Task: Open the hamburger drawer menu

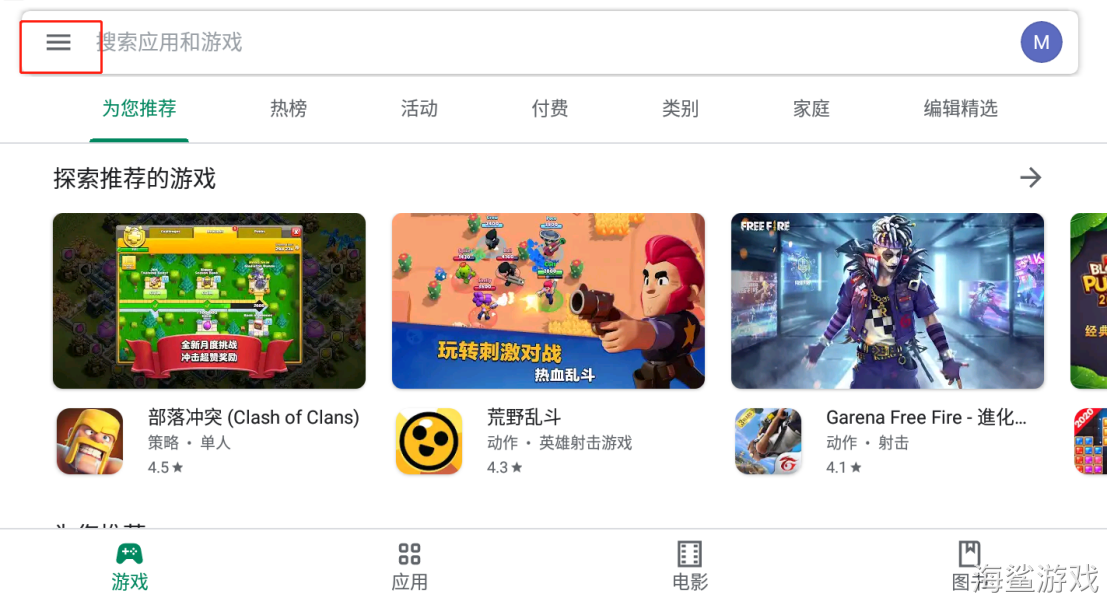Action: (x=59, y=43)
